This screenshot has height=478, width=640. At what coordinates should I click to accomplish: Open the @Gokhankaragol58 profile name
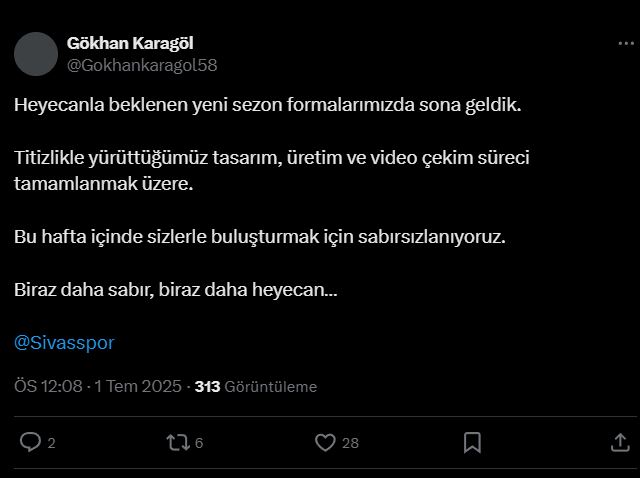click(141, 65)
